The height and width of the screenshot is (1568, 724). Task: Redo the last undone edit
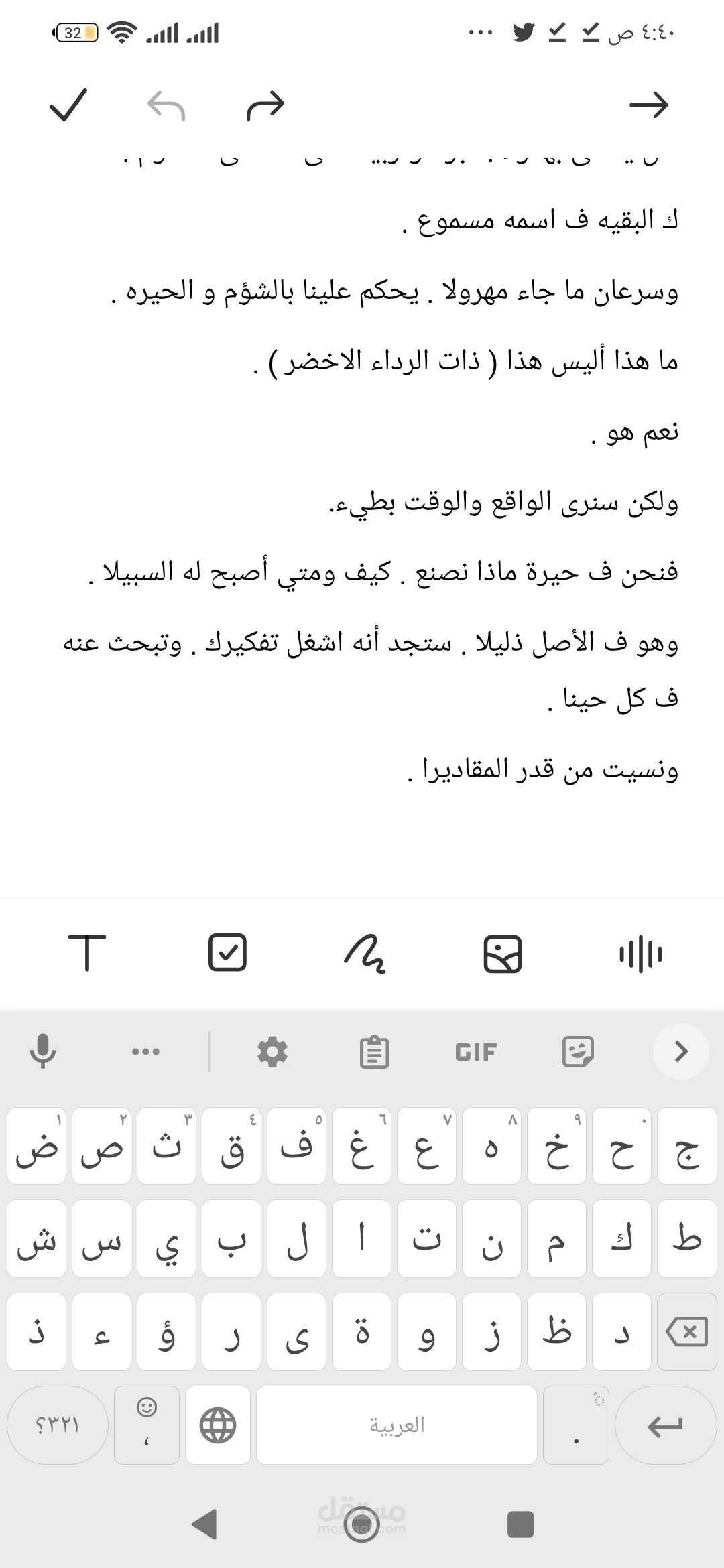point(265,105)
